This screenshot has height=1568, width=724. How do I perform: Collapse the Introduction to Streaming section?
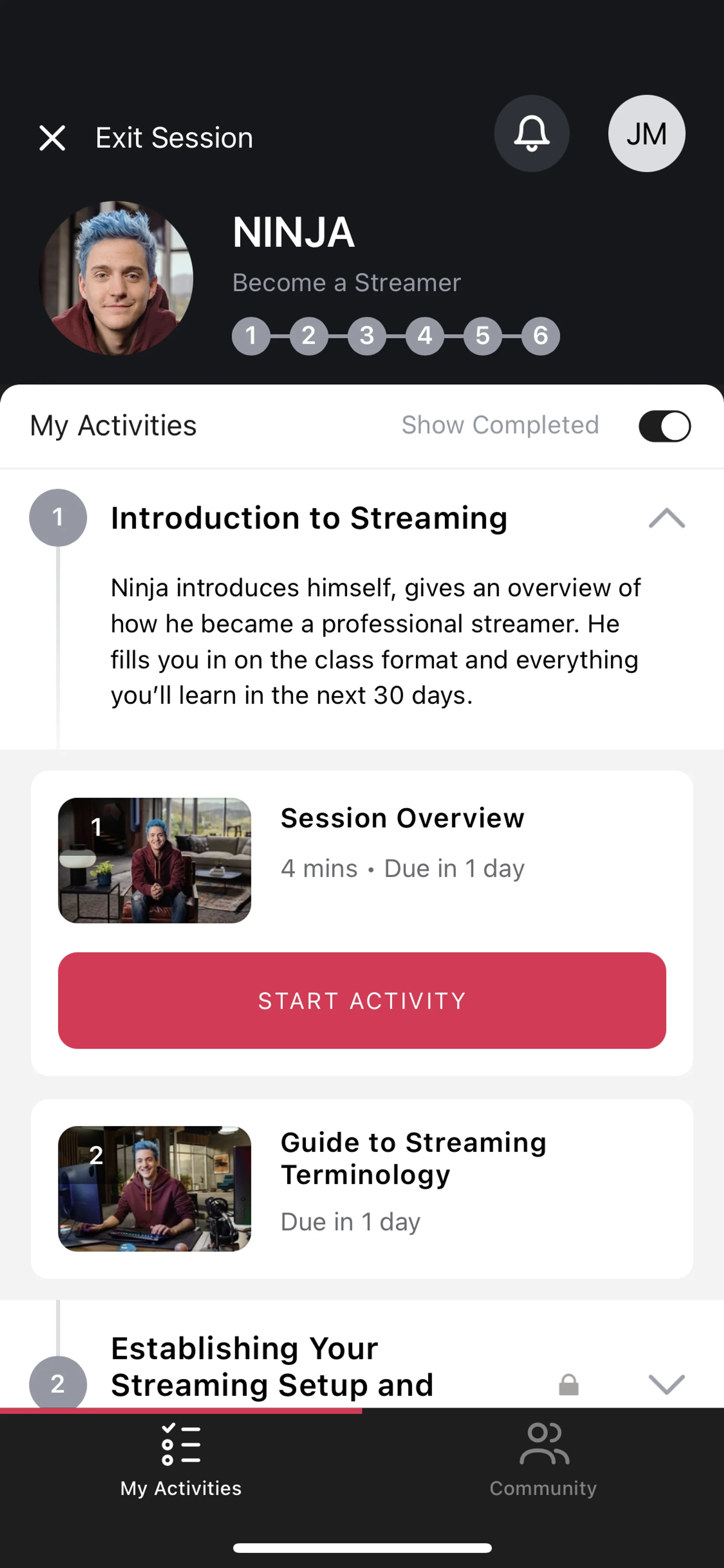pos(666,518)
